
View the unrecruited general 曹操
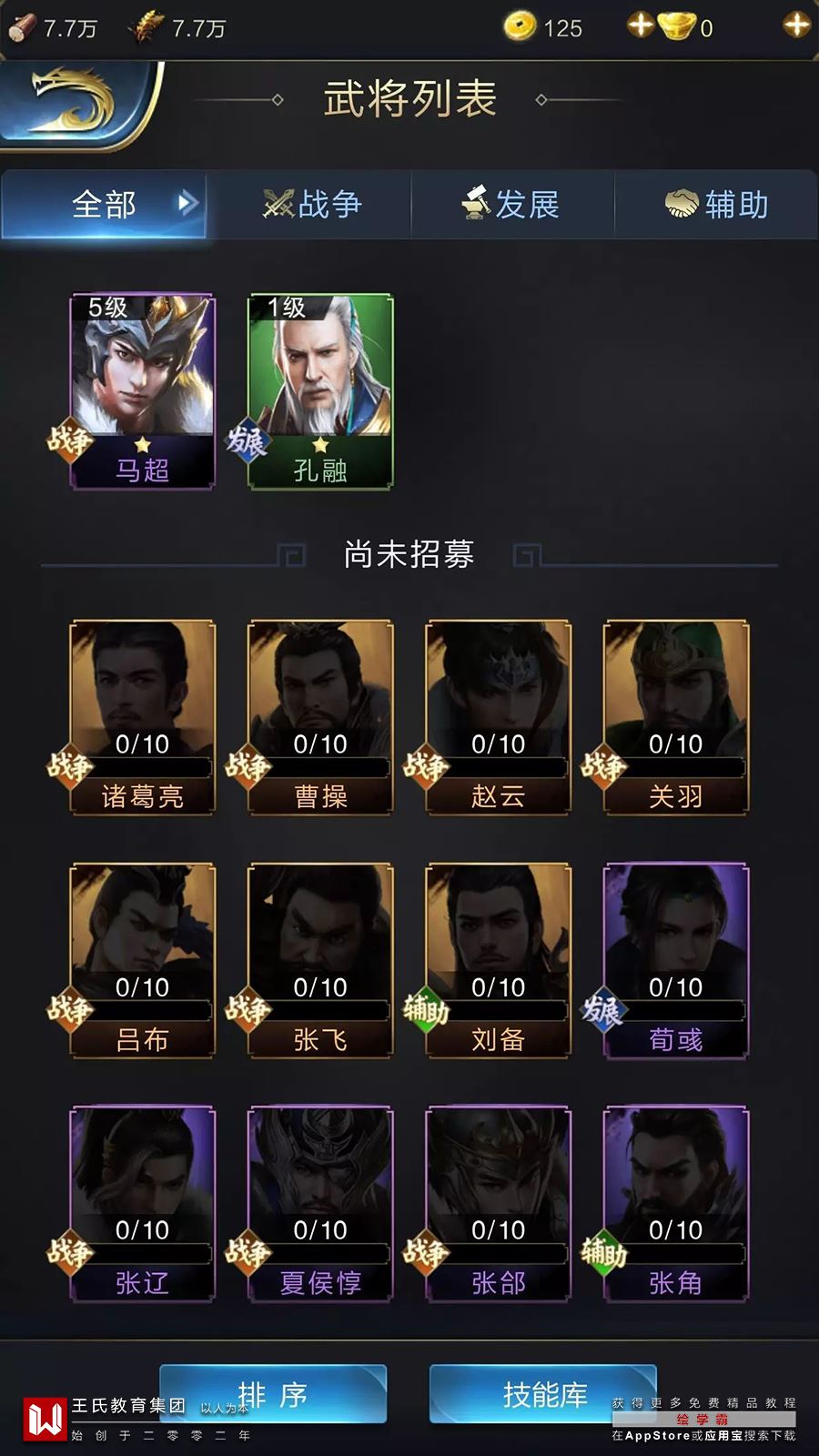(x=320, y=717)
